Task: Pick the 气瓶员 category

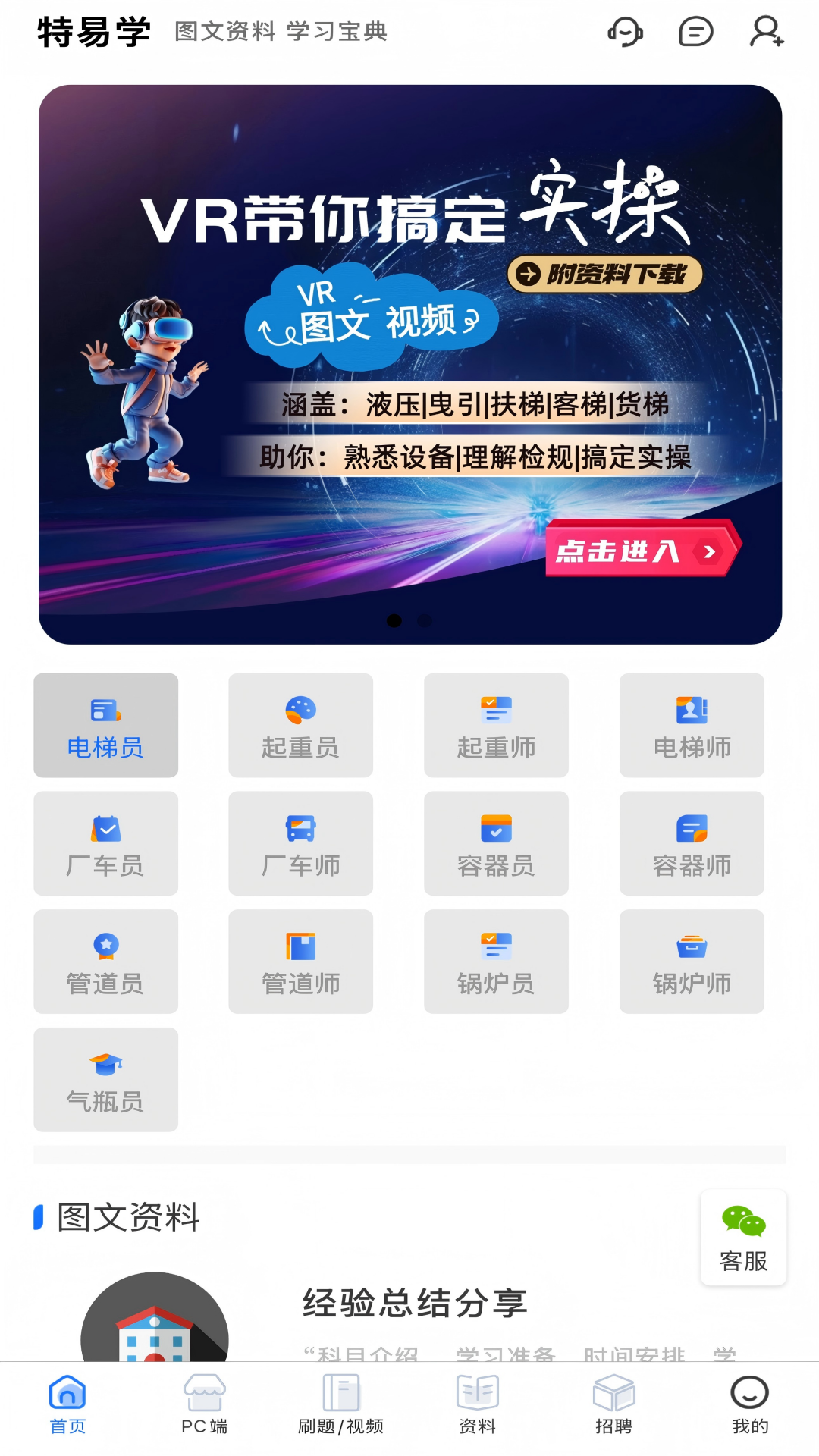Action: [x=105, y=1080]
